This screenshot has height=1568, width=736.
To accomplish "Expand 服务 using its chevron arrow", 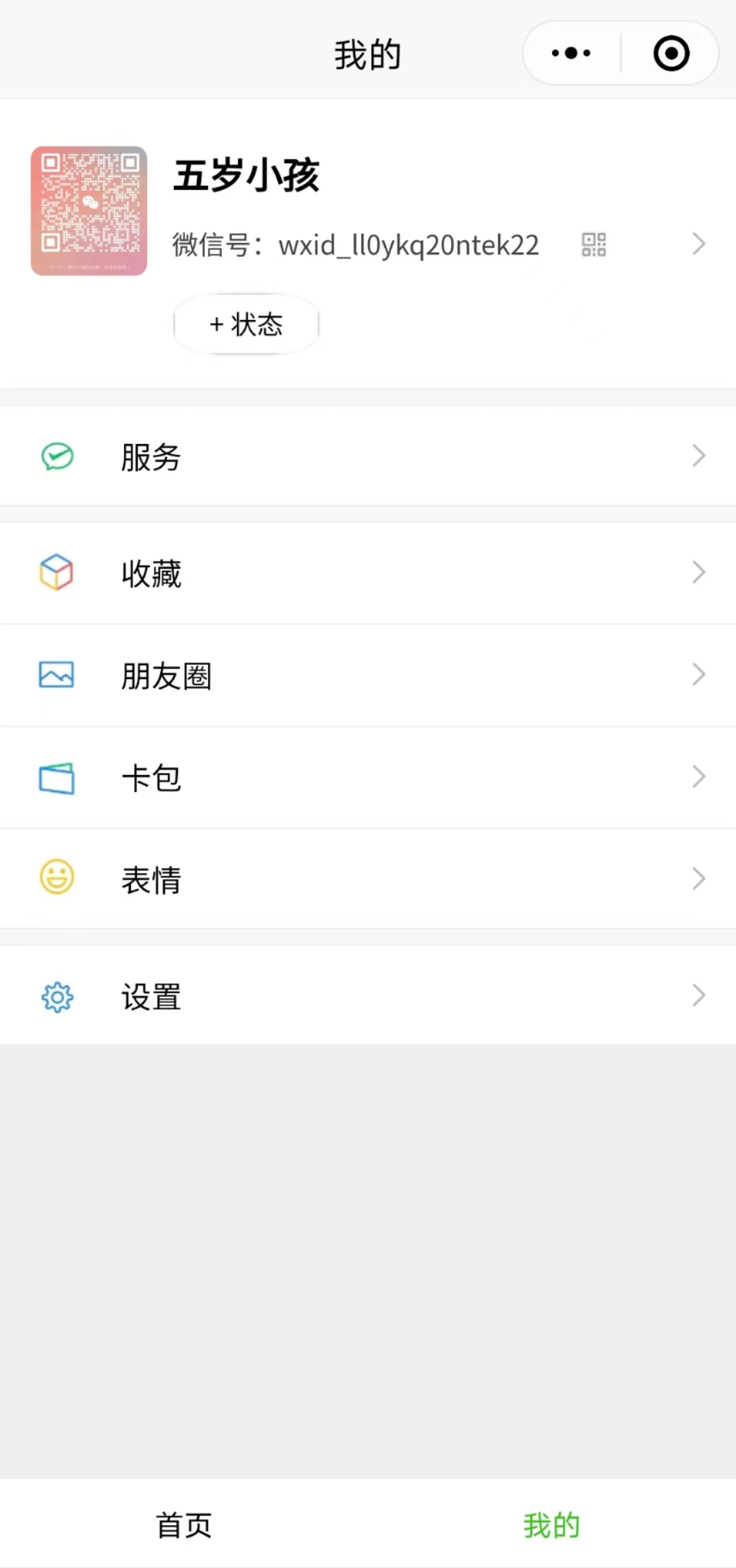I will click(x=698, y=455).
